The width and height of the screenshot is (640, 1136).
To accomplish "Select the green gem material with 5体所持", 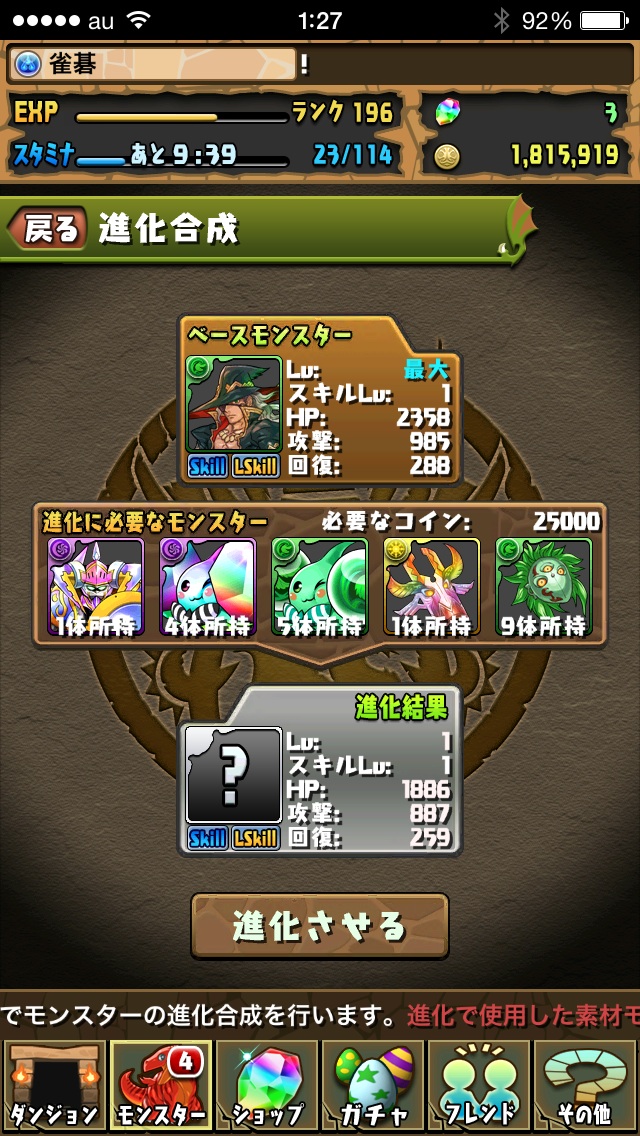I will (x=320, y=586).
